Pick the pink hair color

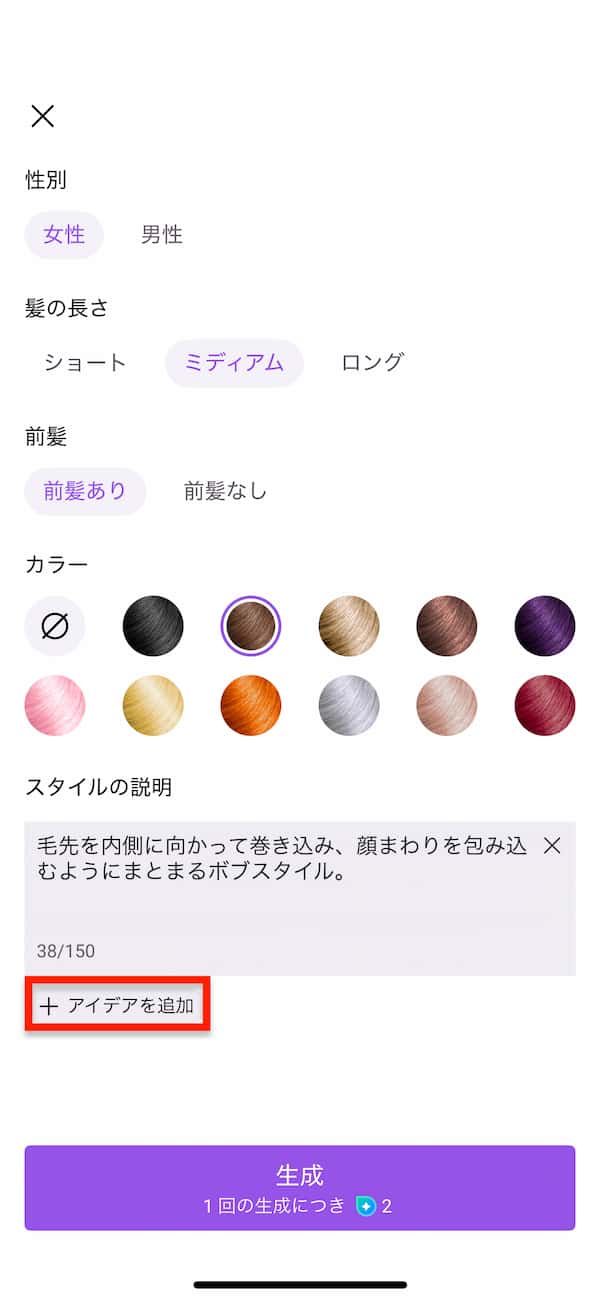point(55,705)
